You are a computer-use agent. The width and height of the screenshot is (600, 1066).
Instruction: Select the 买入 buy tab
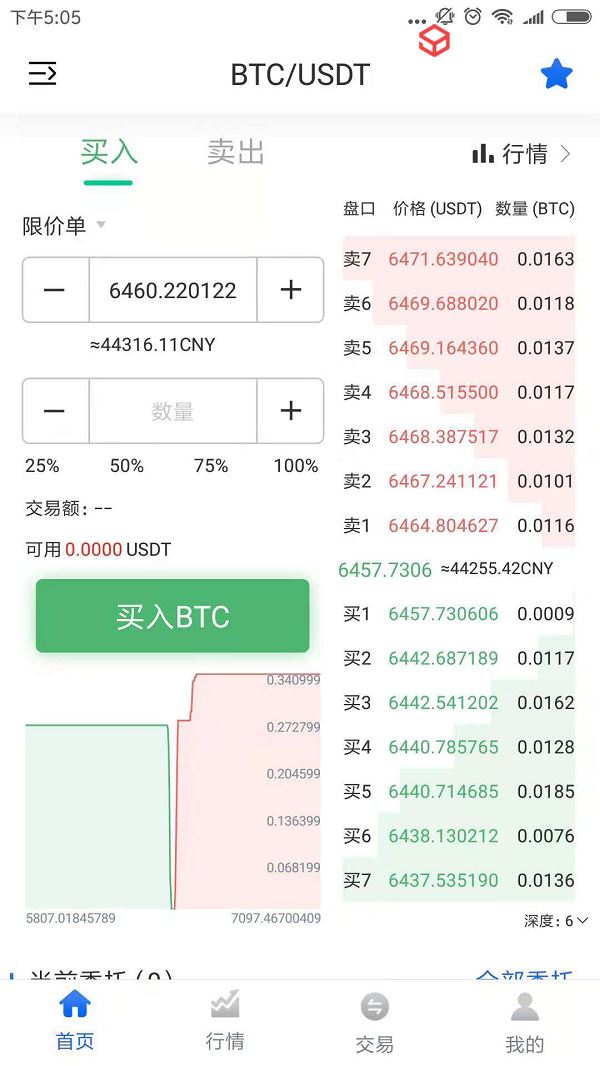[109, 152]
